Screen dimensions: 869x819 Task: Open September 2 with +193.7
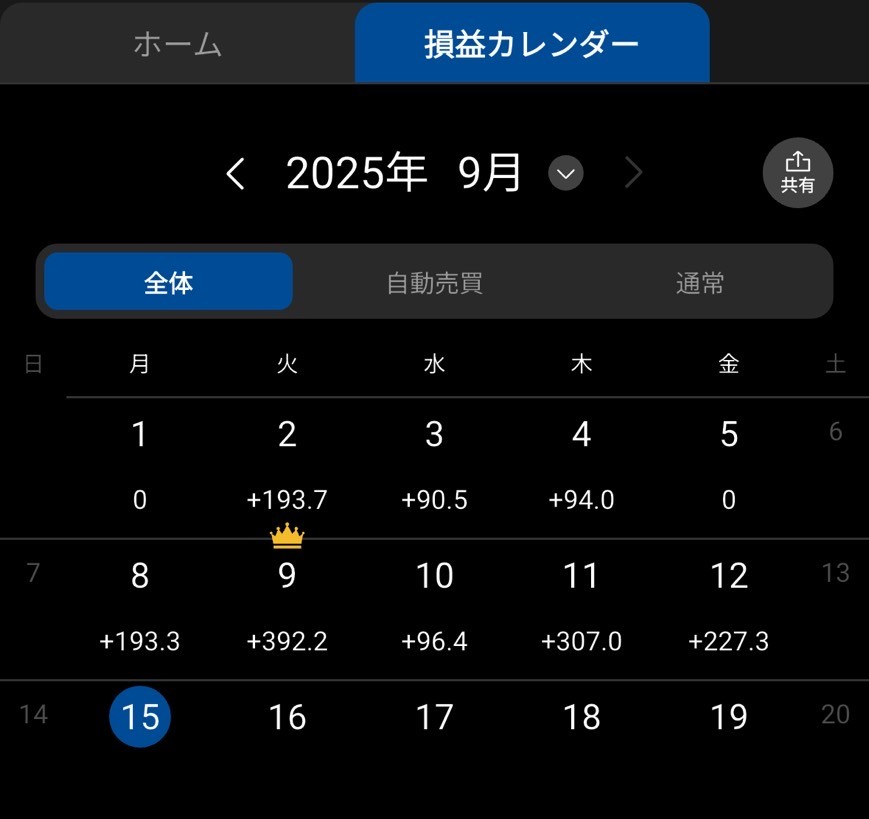click(287, 465)
